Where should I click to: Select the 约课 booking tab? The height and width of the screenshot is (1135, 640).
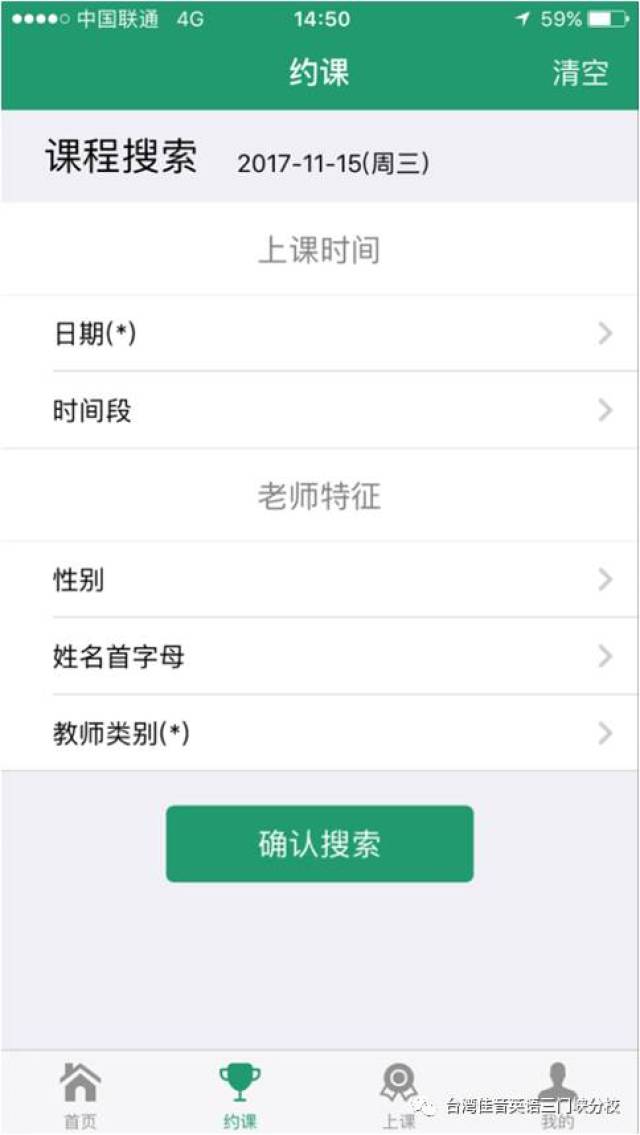click(x=240, y=1095)
